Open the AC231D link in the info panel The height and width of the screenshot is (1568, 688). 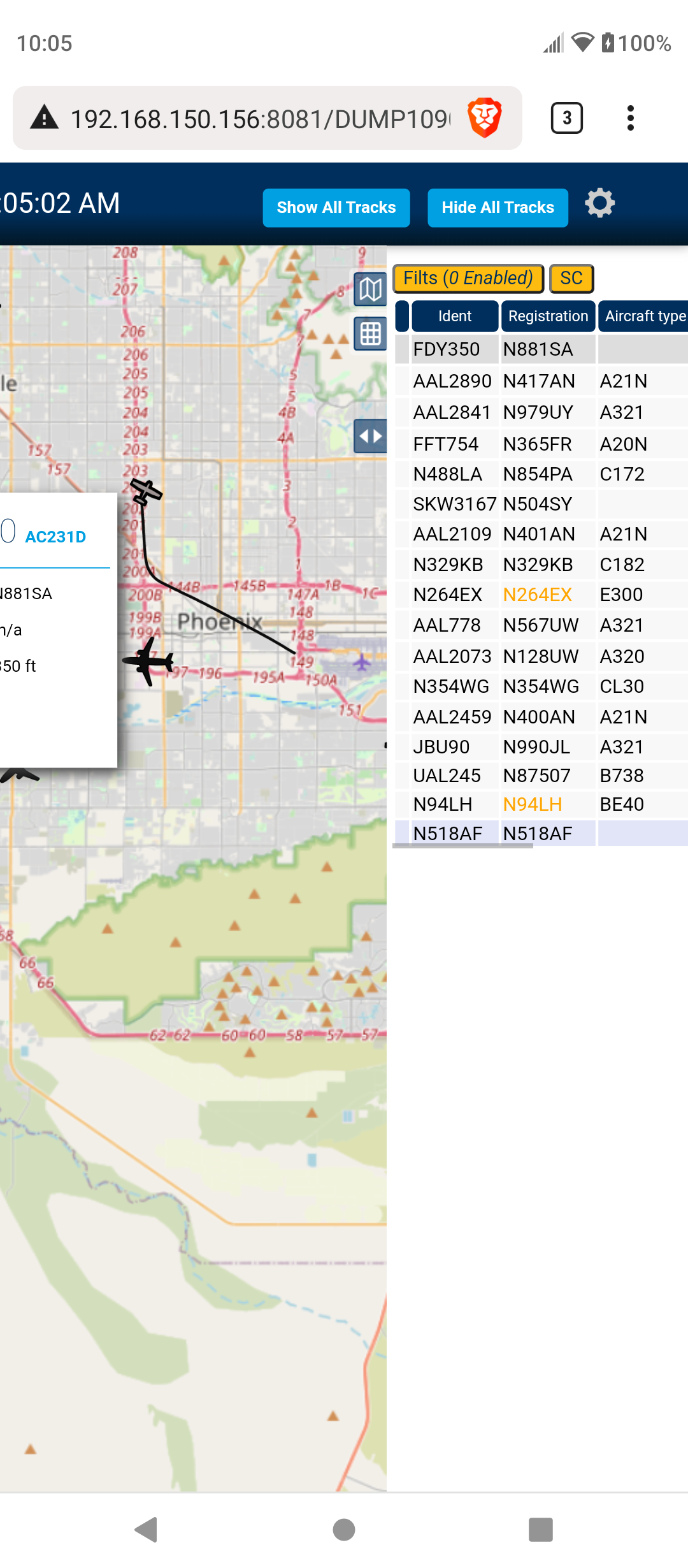55,537
